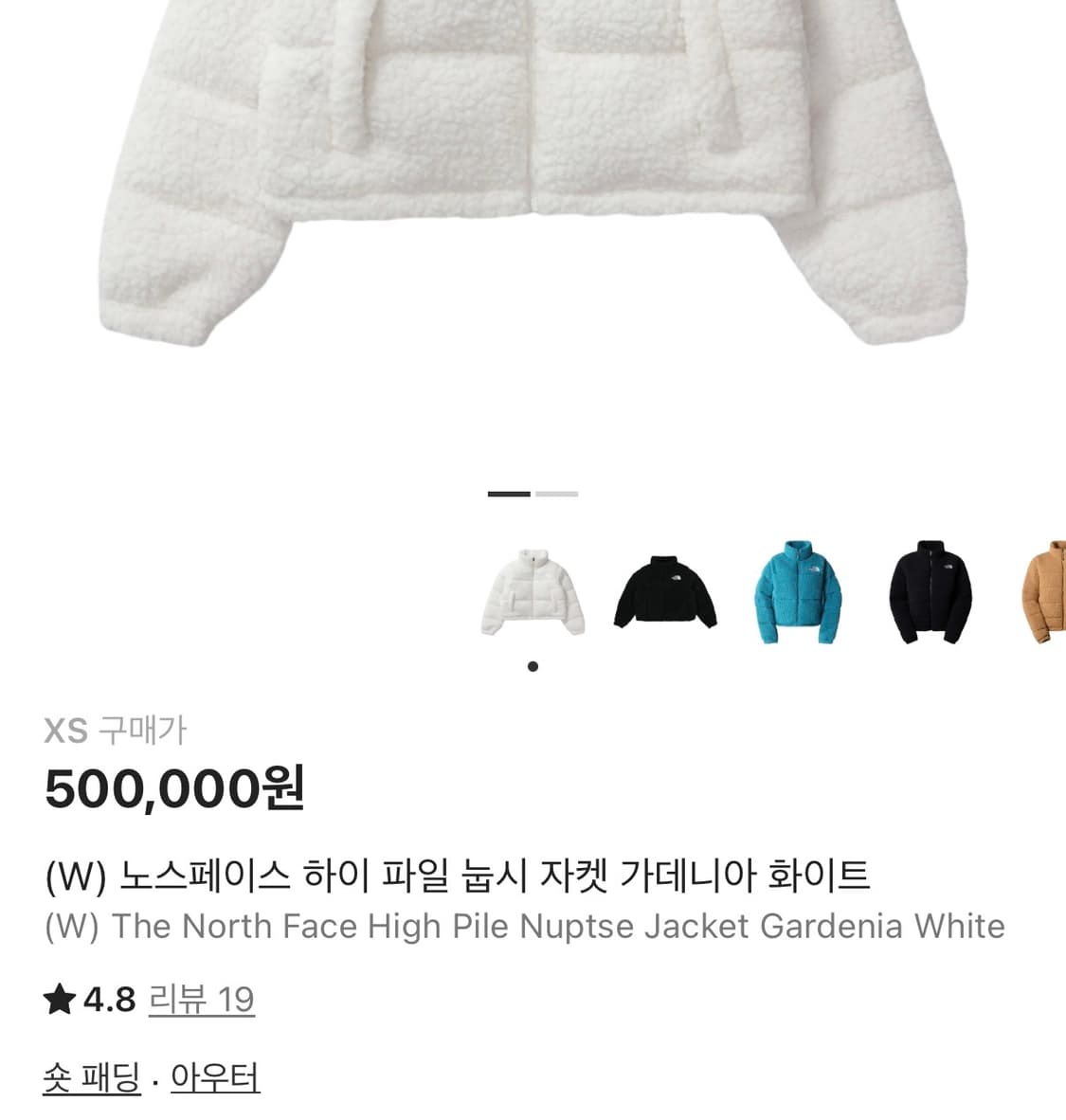Open the "아우터" category link
This screenshot has width=1066, height=1120.
tap(213, 1075)
